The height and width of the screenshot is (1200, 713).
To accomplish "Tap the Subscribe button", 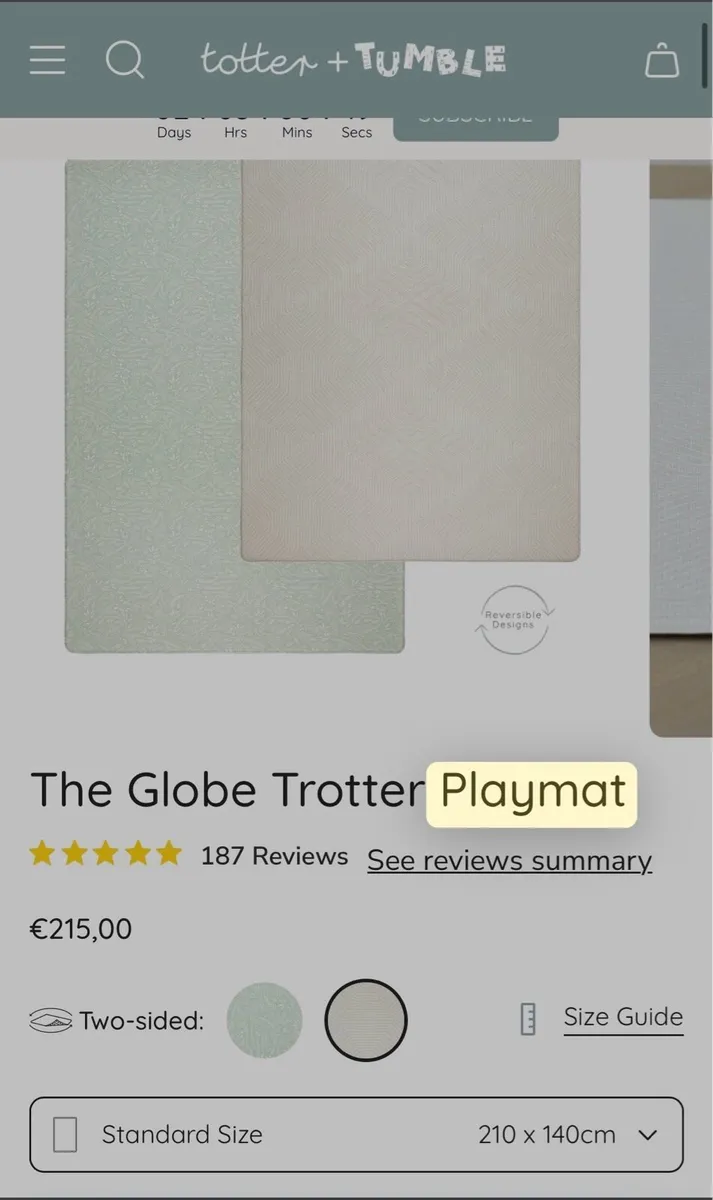I will [x=475, y=126].
